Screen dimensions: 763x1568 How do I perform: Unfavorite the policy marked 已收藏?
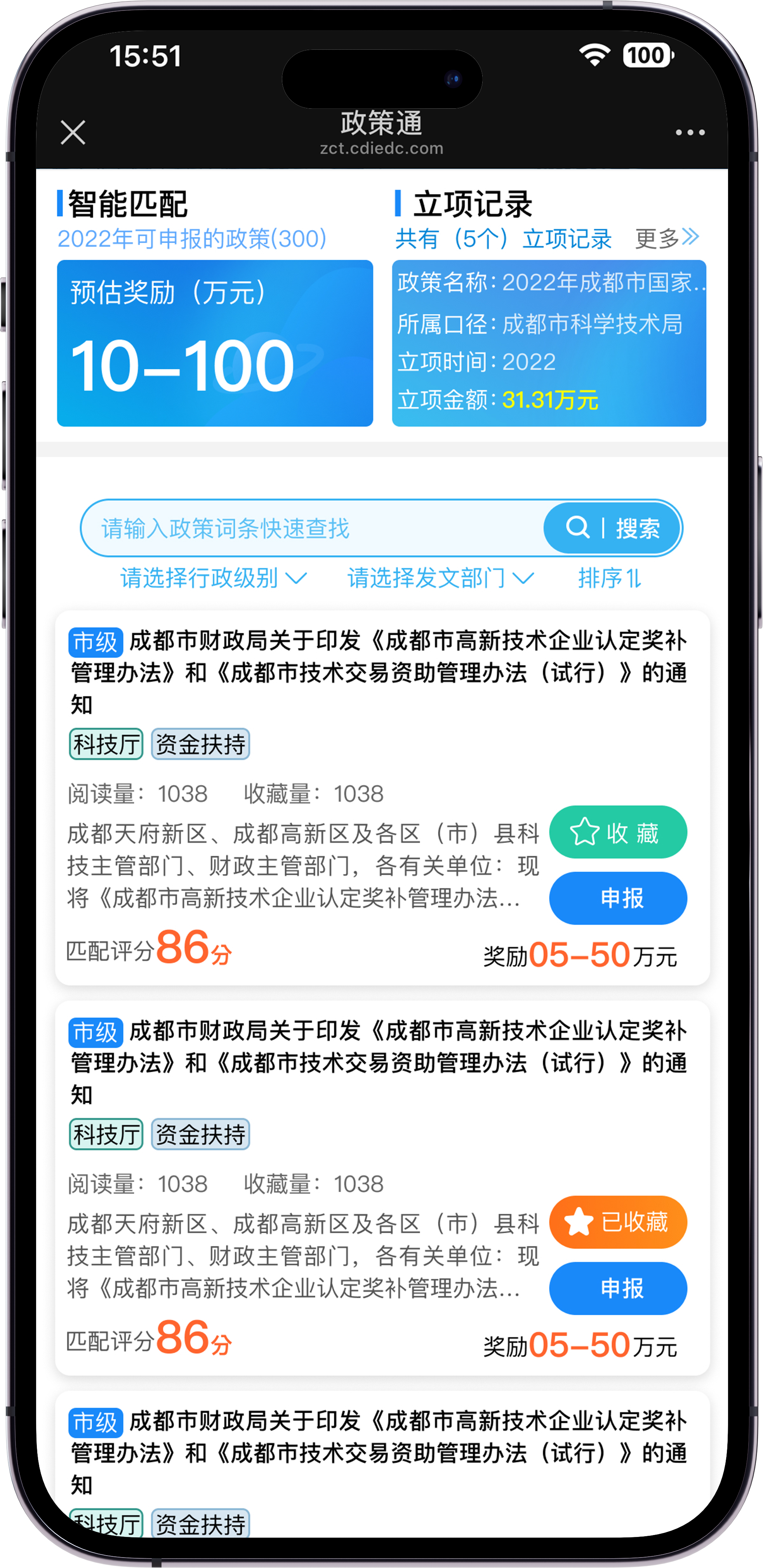(x=617, y=1222)
